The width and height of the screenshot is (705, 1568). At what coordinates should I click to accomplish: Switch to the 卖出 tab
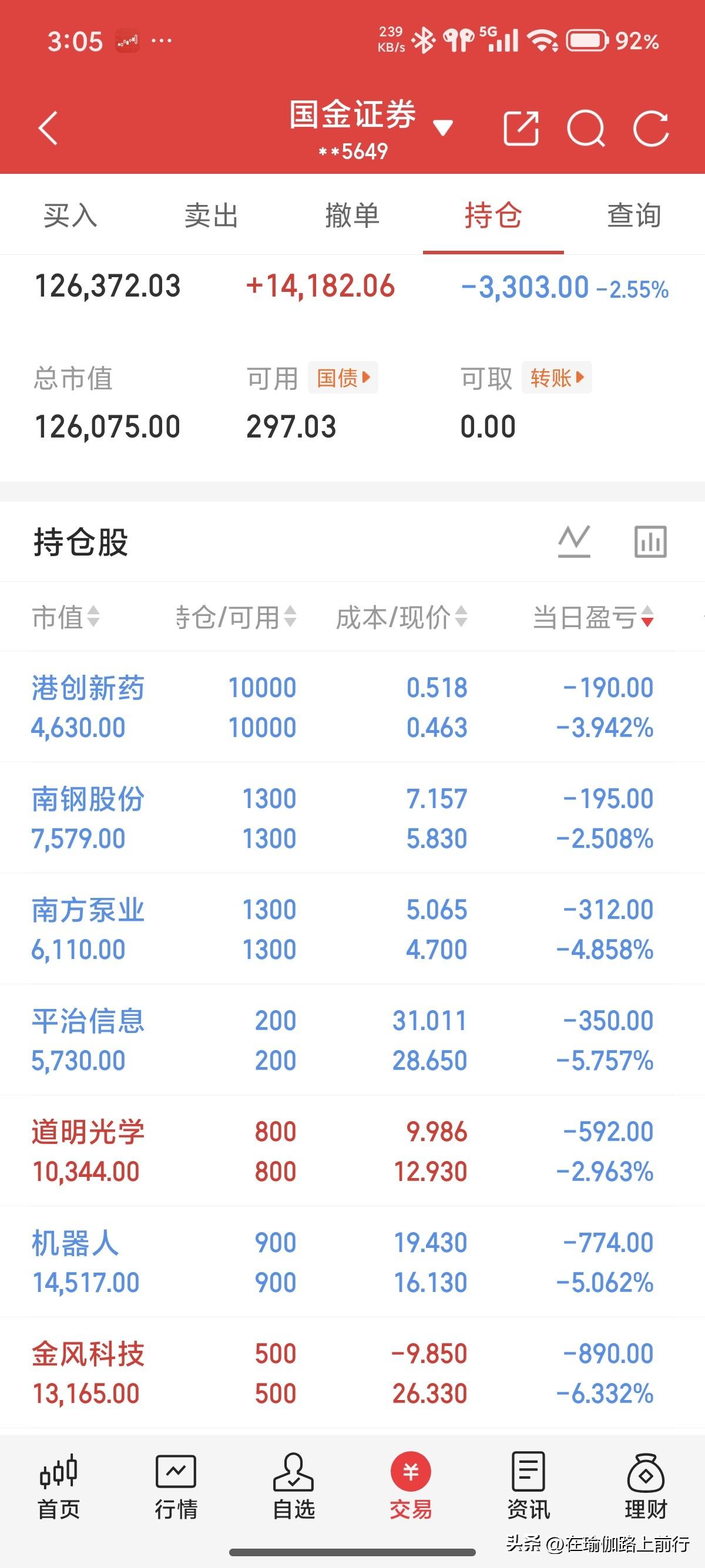tap(211, 216)
